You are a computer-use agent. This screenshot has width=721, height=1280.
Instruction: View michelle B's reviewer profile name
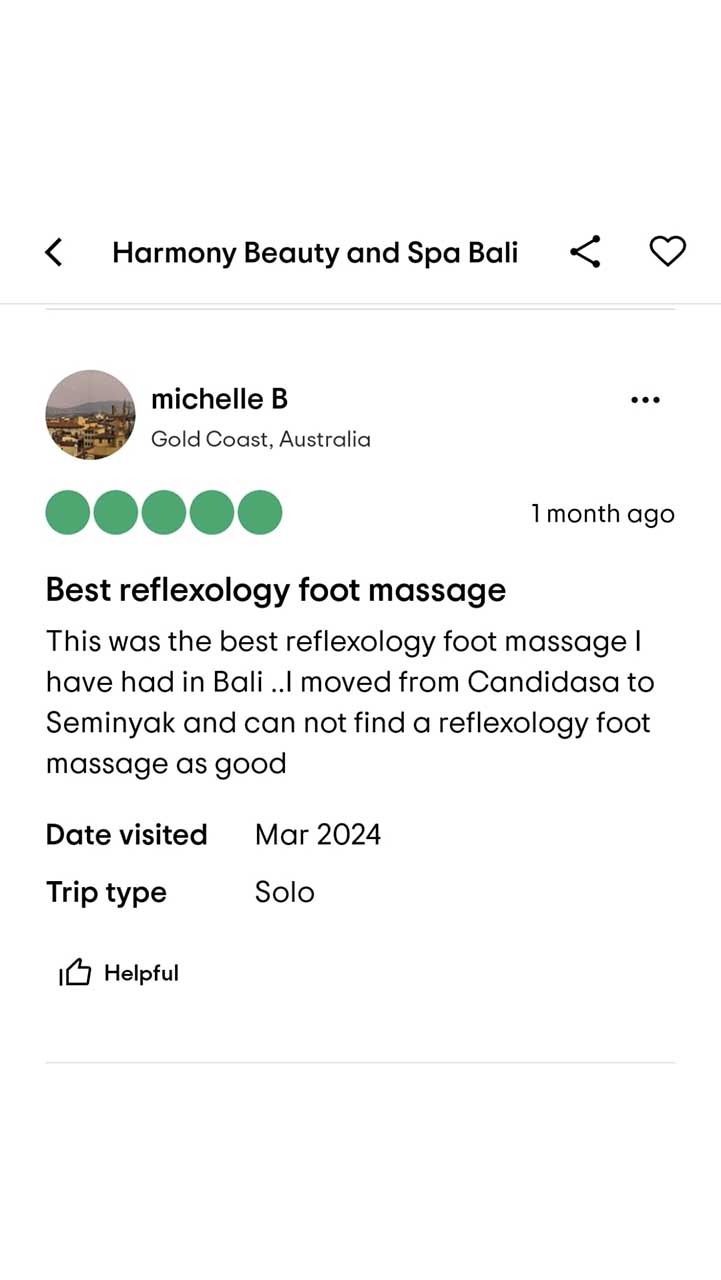(x=219, y=399)
